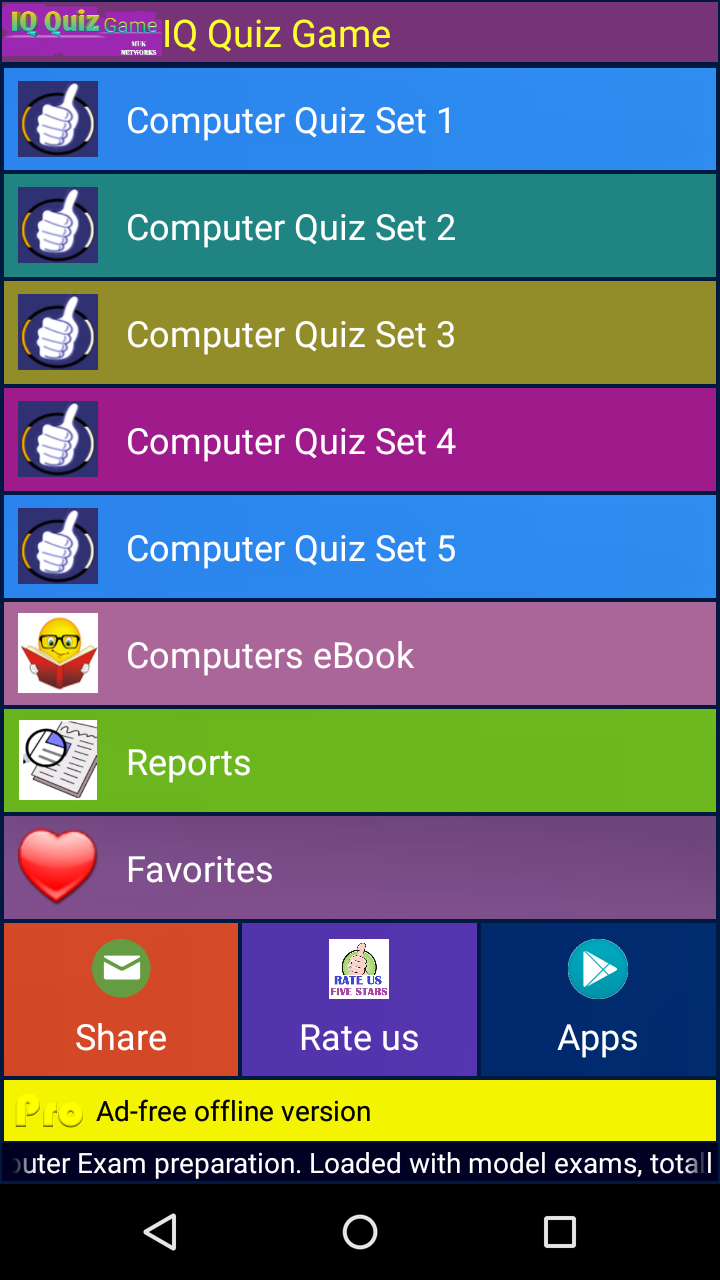Tap the green envelope Share icon
The image size is (720, 1280).
tap(120, 968)
